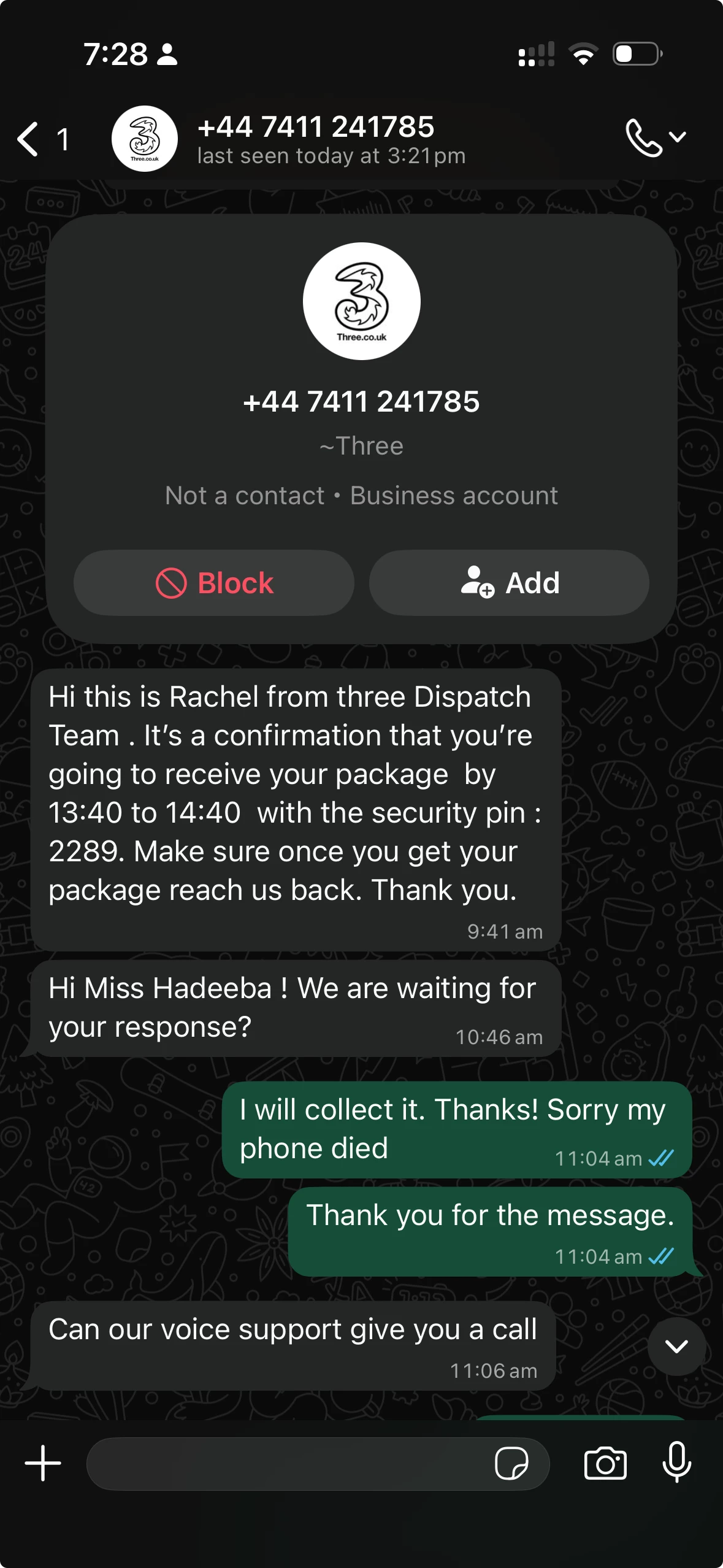Open the attachment plus menu
723x1568 pixels.
43,1463
